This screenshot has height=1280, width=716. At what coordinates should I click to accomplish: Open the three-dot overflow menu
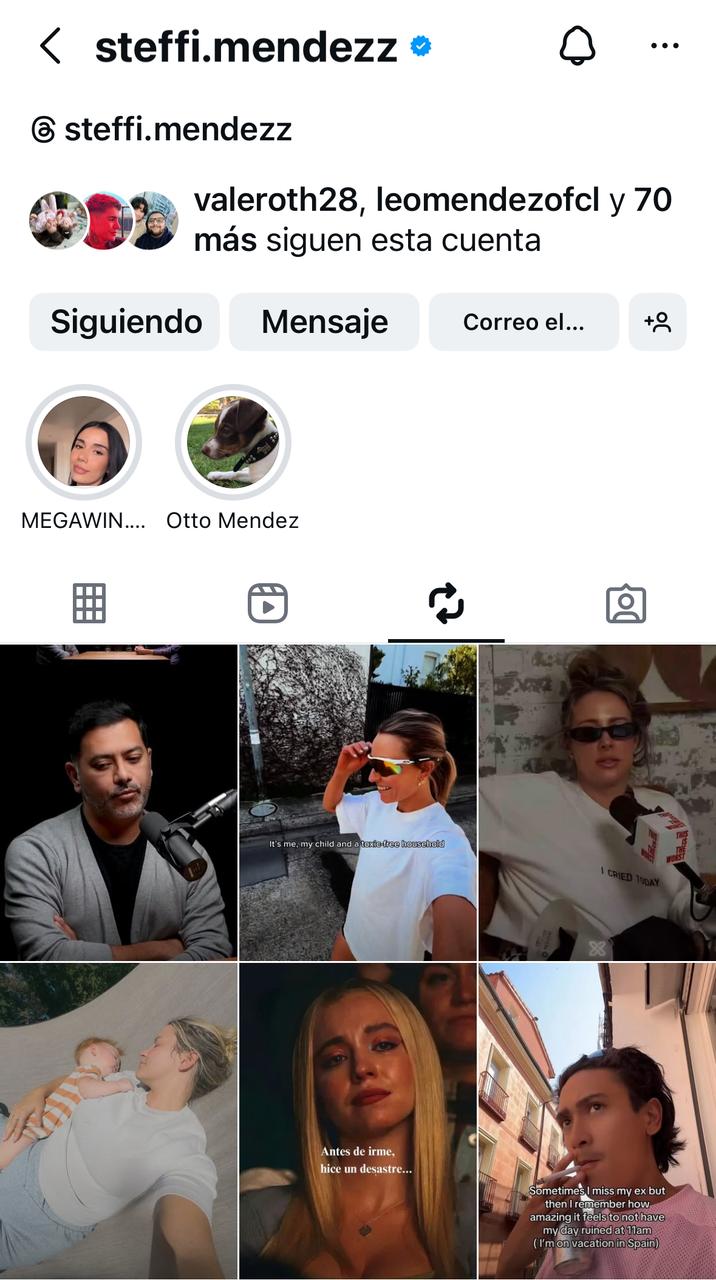pos(665,46)
